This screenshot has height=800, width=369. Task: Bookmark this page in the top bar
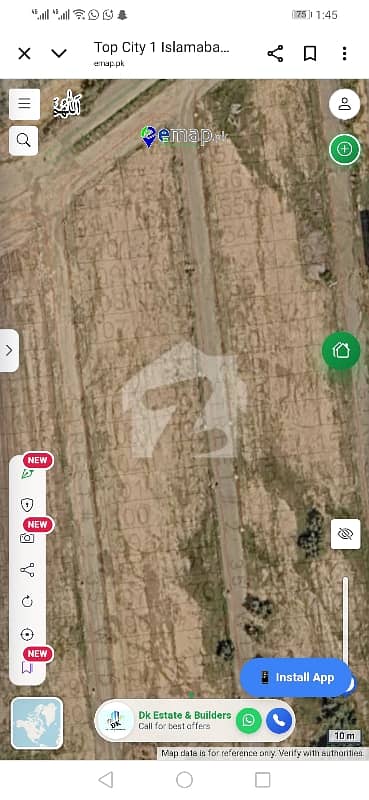coord(310,54)
